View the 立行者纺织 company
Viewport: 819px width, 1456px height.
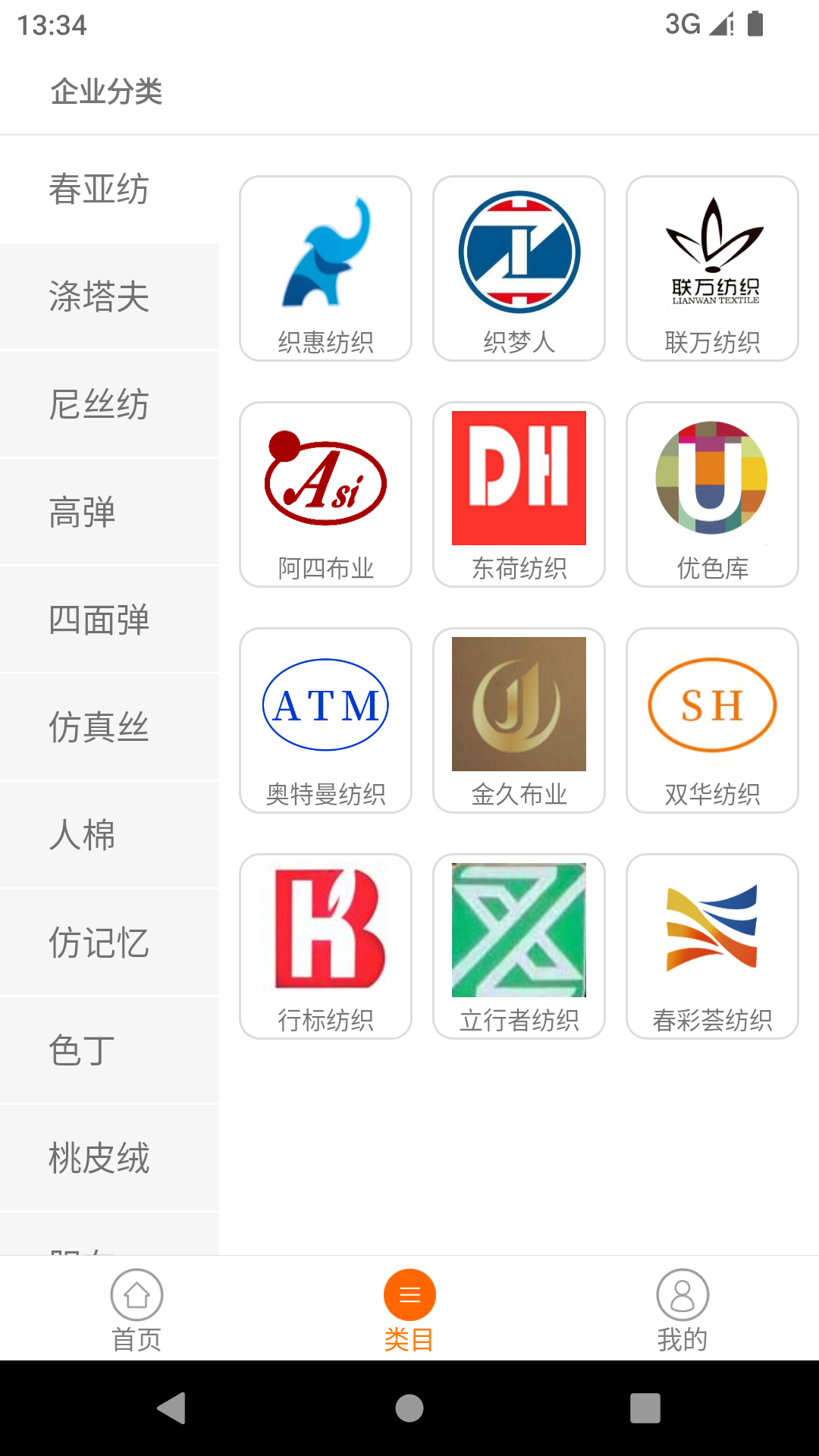519,946
